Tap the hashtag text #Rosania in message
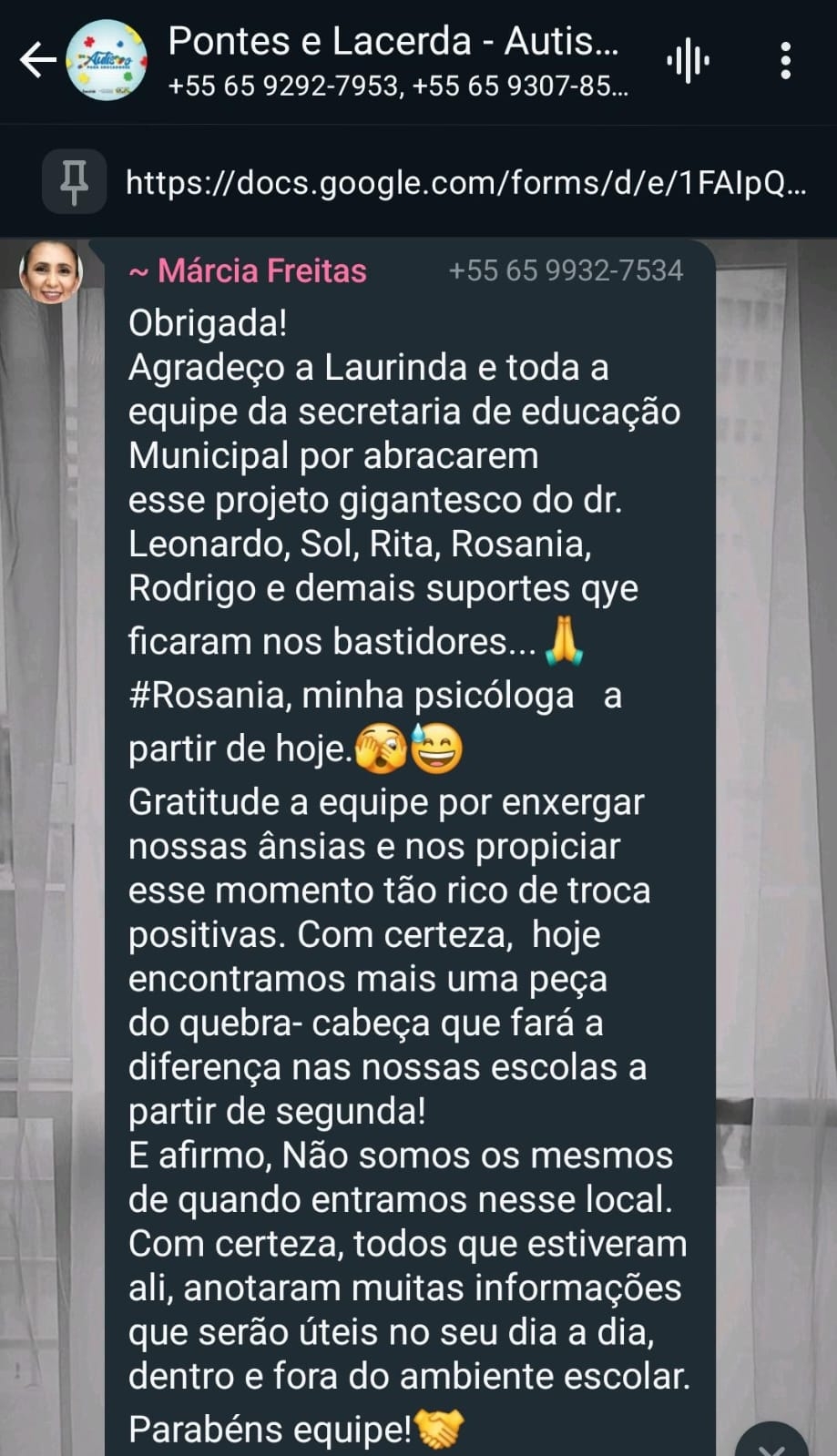This screenshot has height=1456, width=837. click(209, 695)
